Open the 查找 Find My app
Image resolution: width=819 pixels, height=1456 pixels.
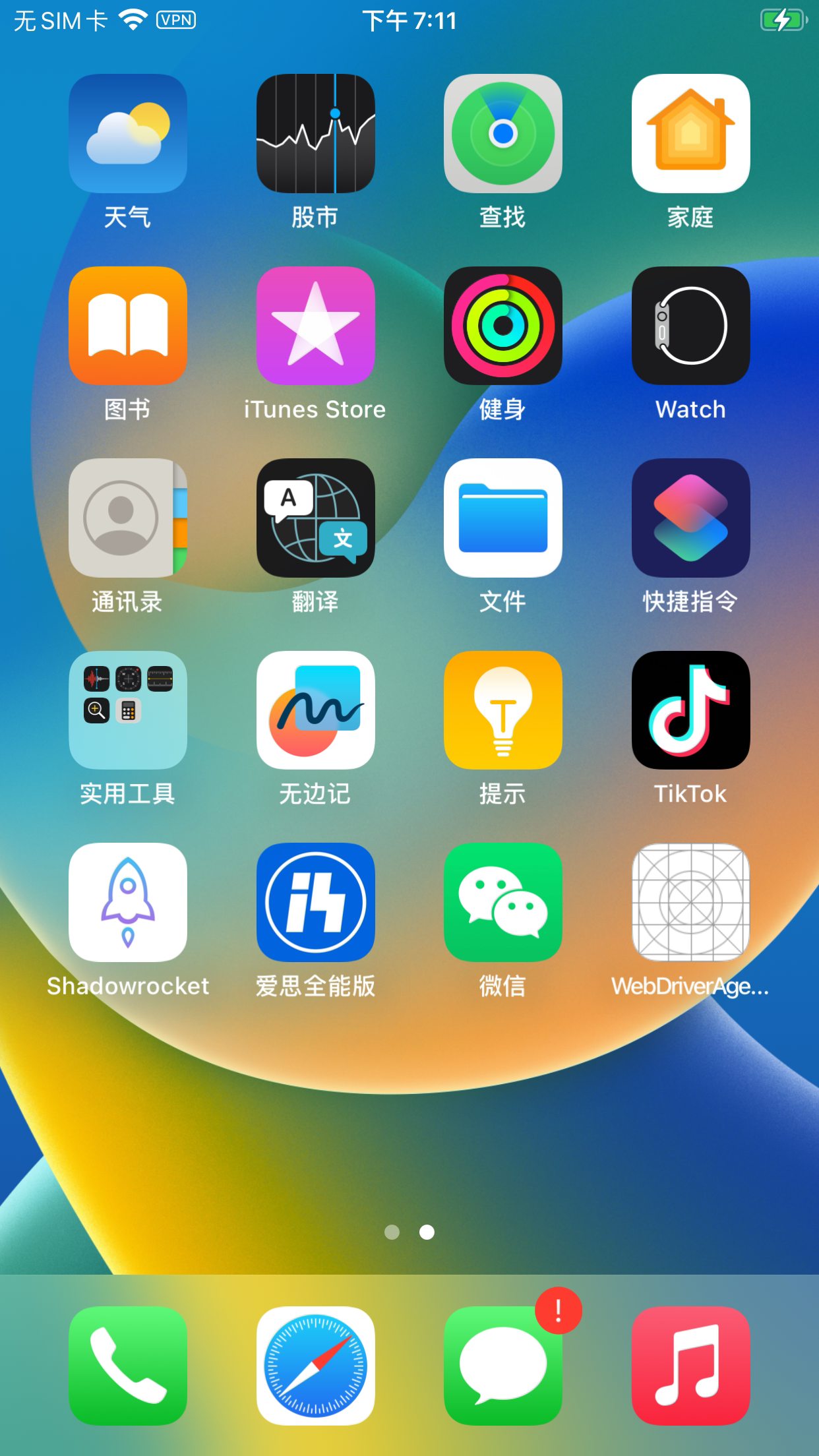pos(502,133)
